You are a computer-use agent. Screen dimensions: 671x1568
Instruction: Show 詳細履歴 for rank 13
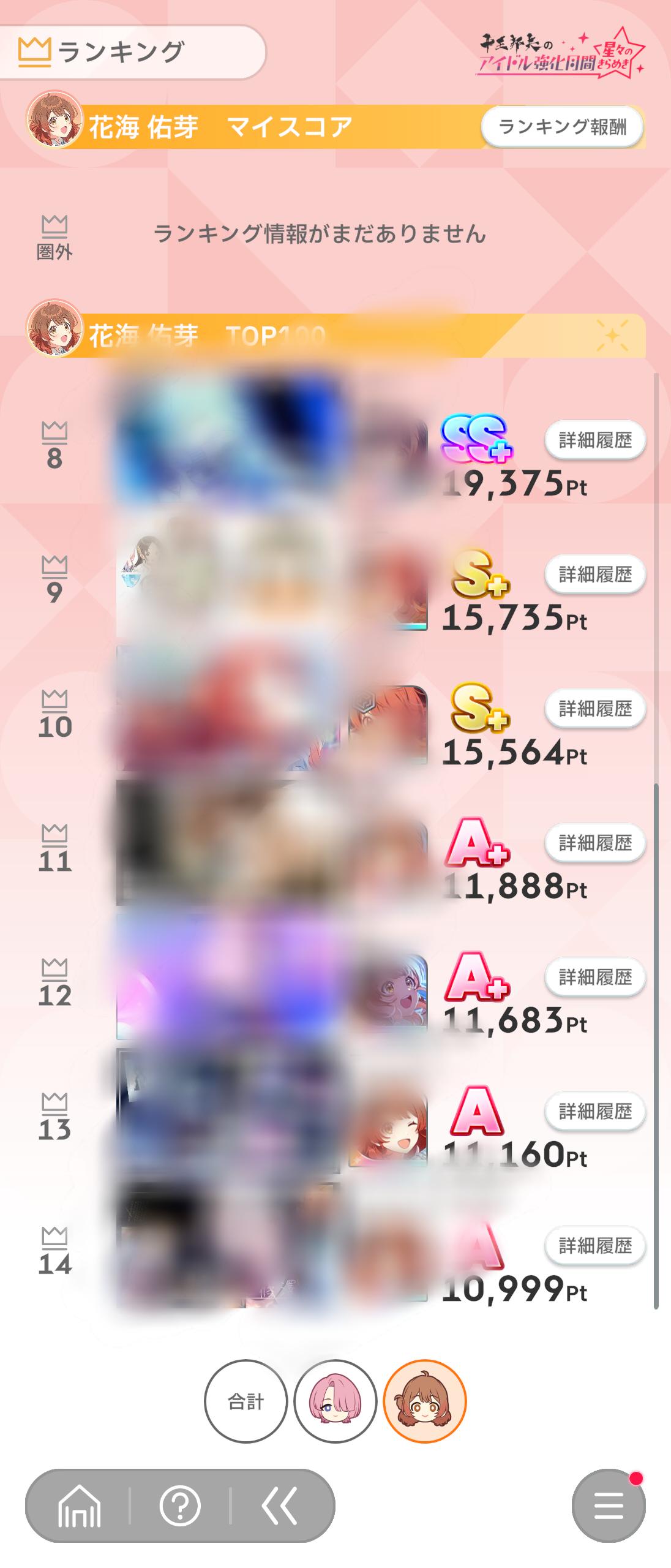click(594, 1111)
